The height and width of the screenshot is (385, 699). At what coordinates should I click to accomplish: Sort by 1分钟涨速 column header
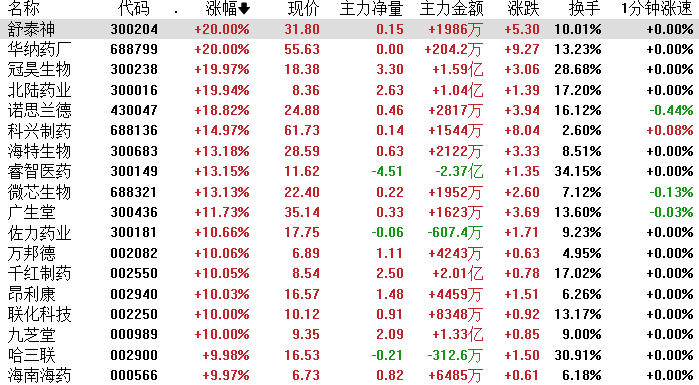[657, 8]
